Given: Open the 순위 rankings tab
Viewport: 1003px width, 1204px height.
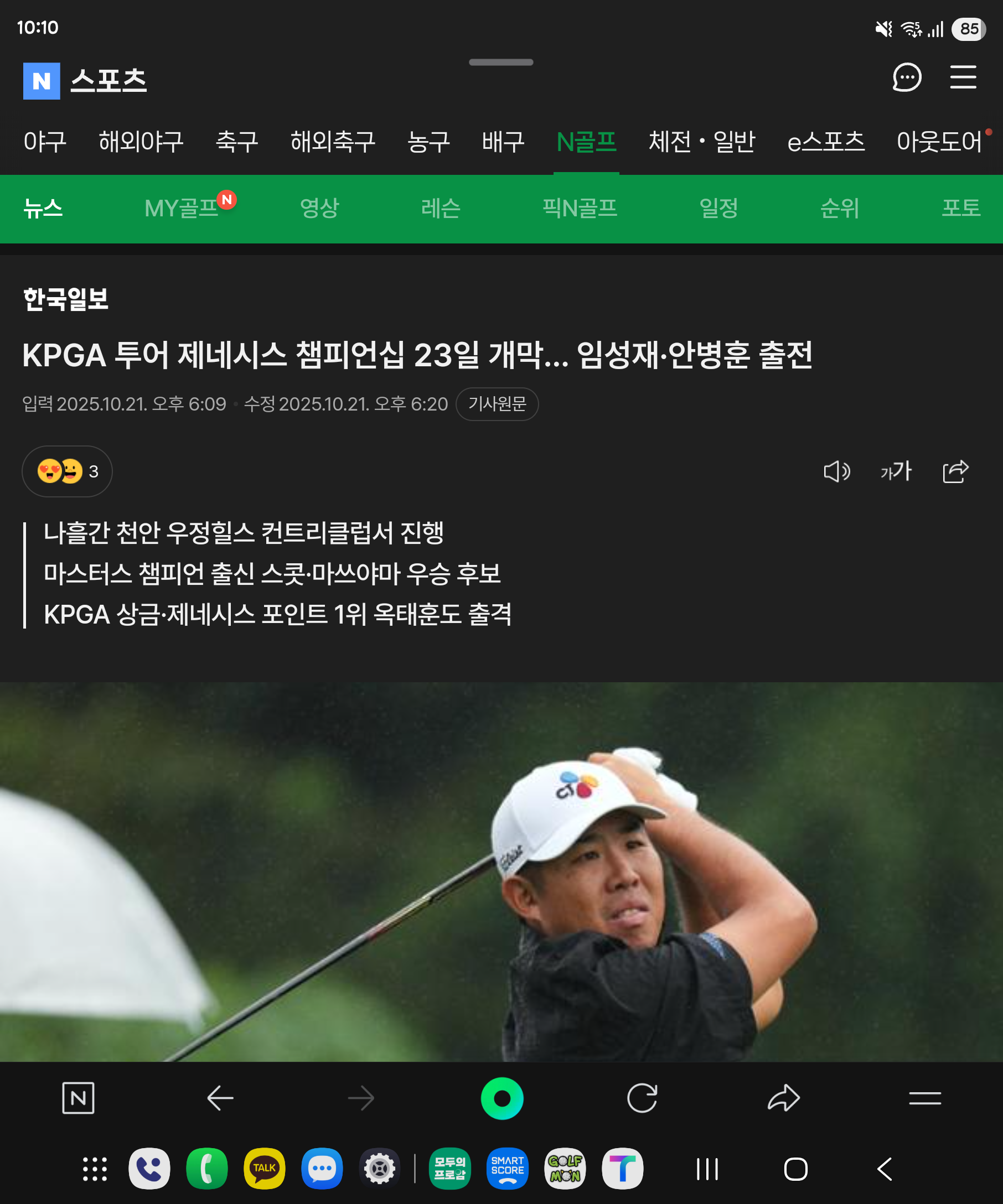Looking at the screenshot, I should coord(840,208).
